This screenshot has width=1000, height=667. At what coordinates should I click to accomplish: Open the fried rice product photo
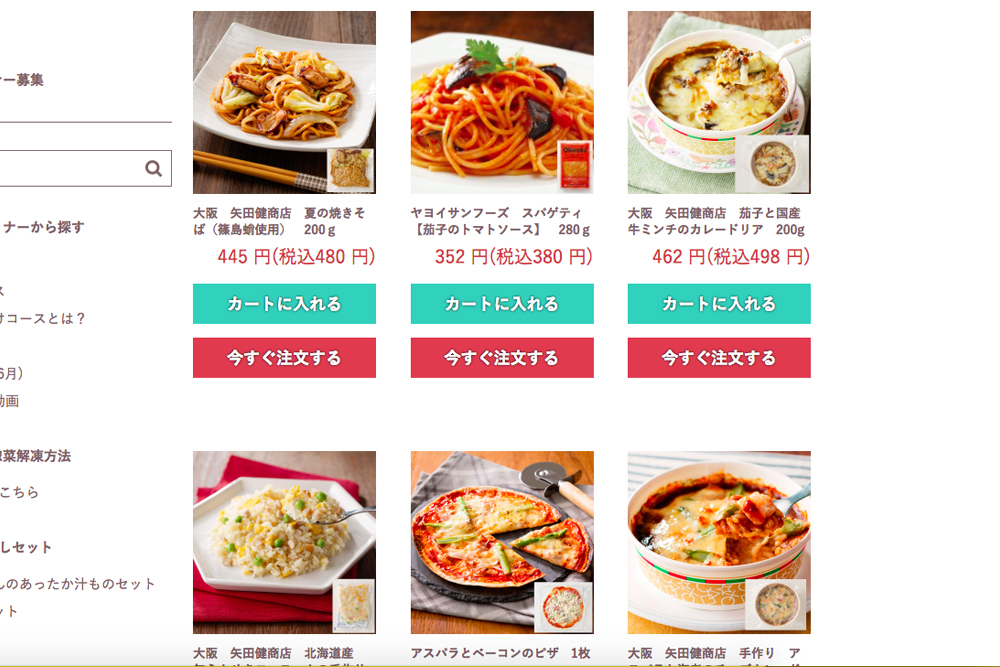point(284,542)
